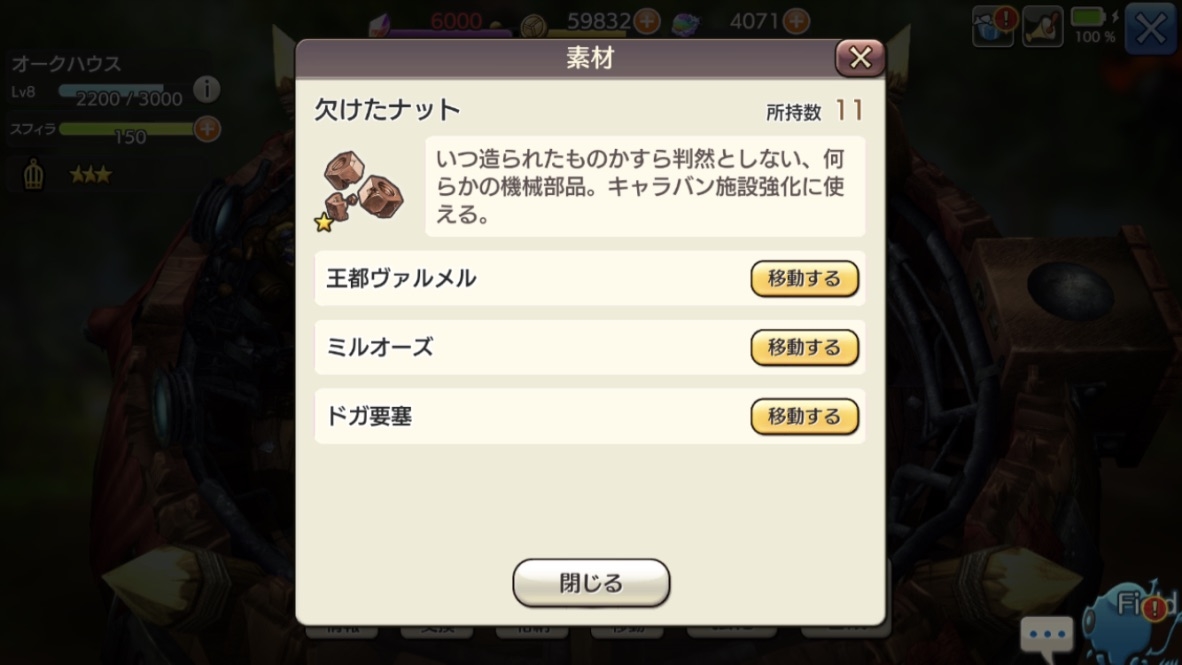This screenshot has width=1182, height=665.
Task: Tap 移動する for ミルオーズ
Action: click(804, 348)
